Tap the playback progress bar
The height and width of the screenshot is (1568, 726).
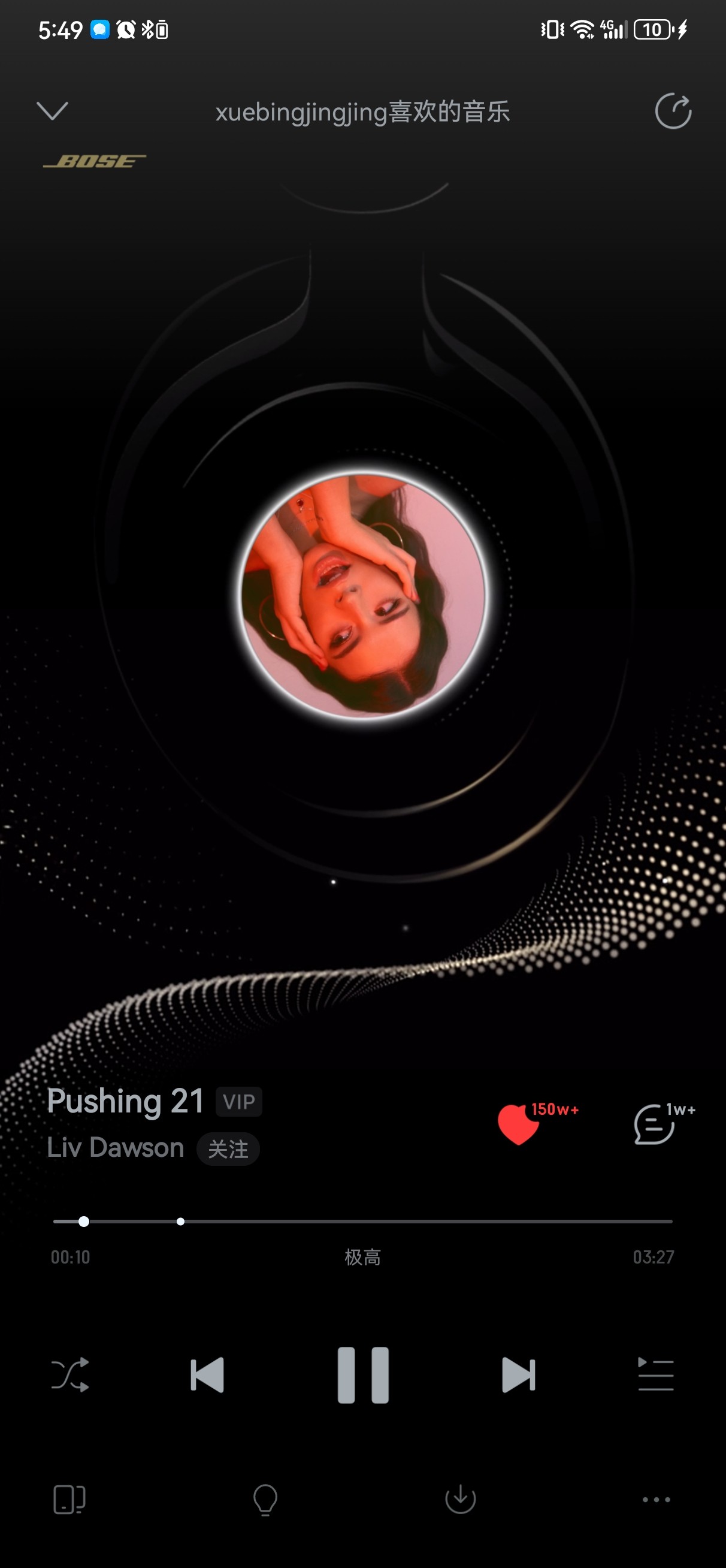click(362, 1222)
